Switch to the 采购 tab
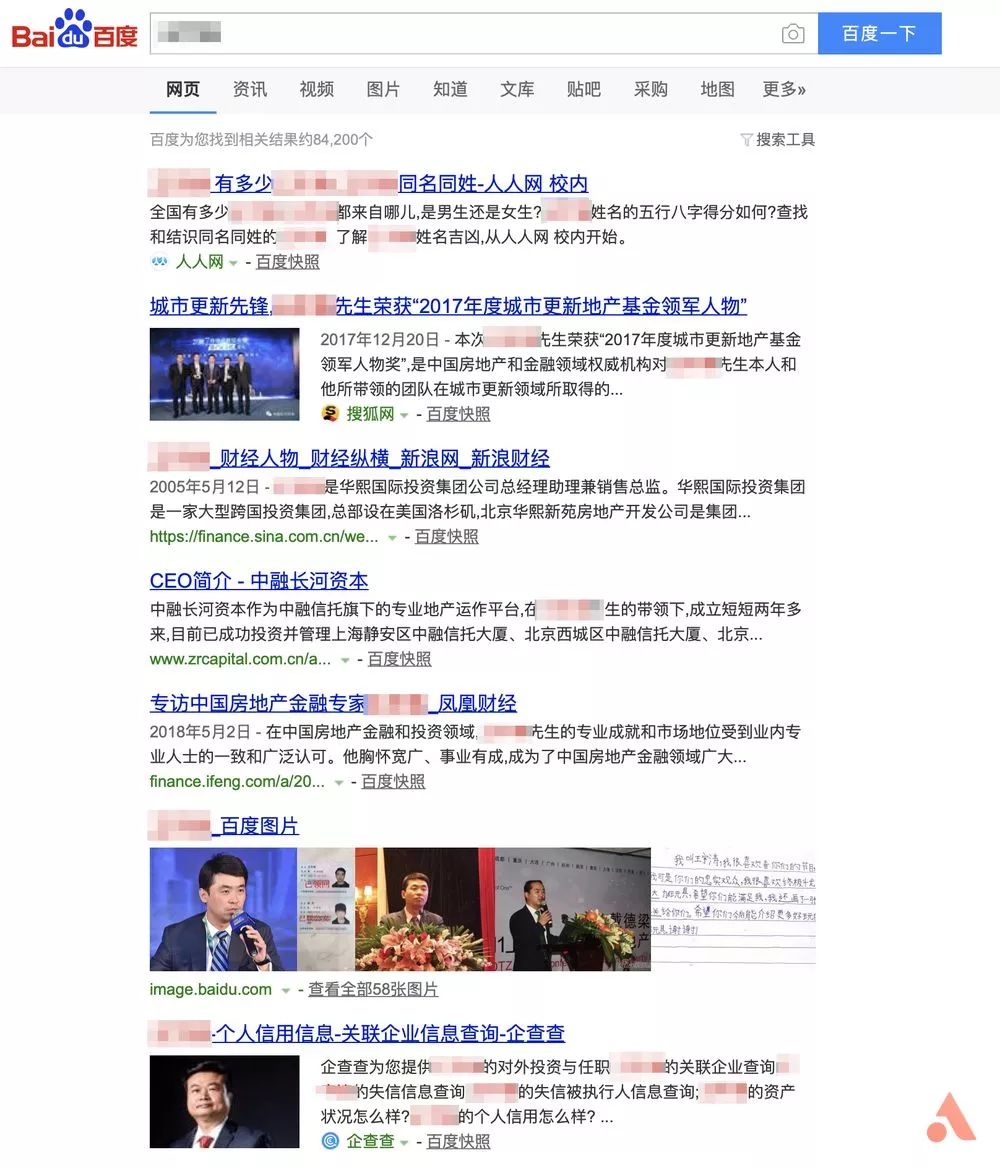The image size is (1000, 1168). point(651,90)
